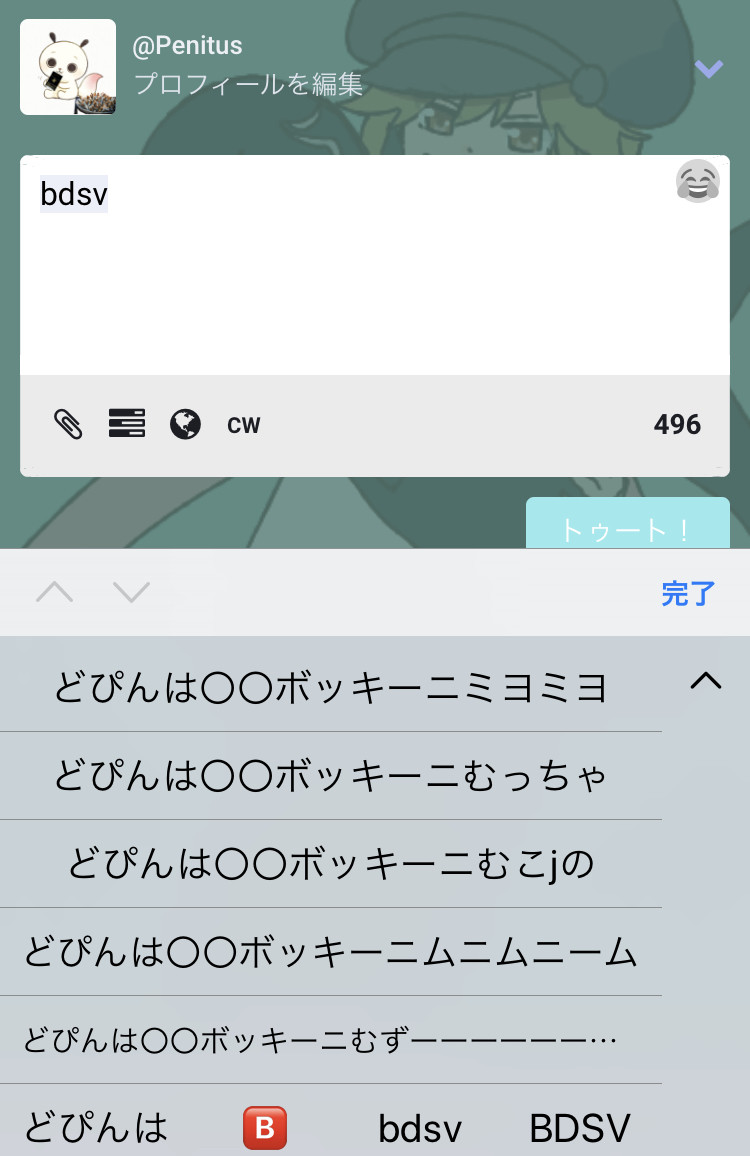Insert the red B emoji suggestion
The height and width of the screenshot is (1156, 750).
[x=265, y=1128]
